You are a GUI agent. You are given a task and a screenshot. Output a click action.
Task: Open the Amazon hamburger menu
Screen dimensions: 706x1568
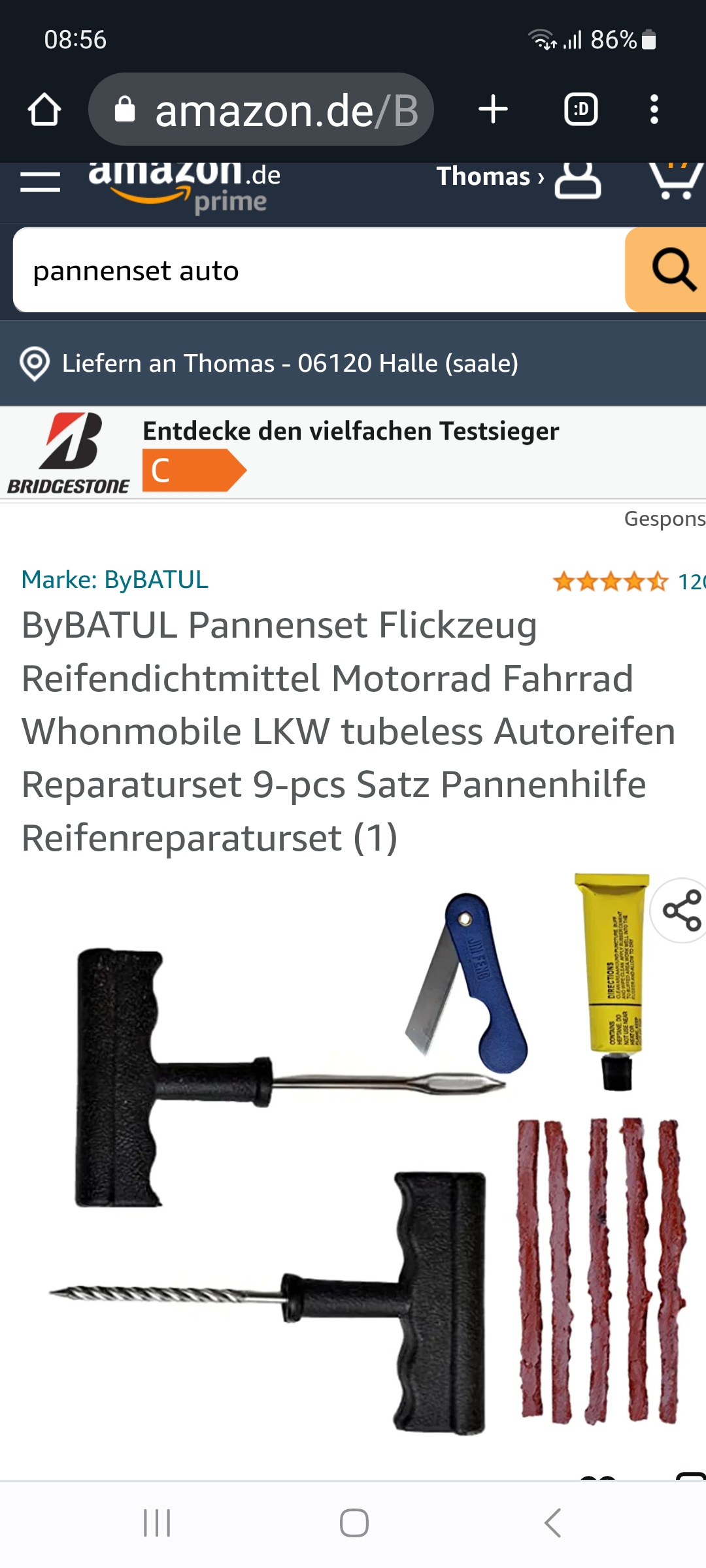40,182
